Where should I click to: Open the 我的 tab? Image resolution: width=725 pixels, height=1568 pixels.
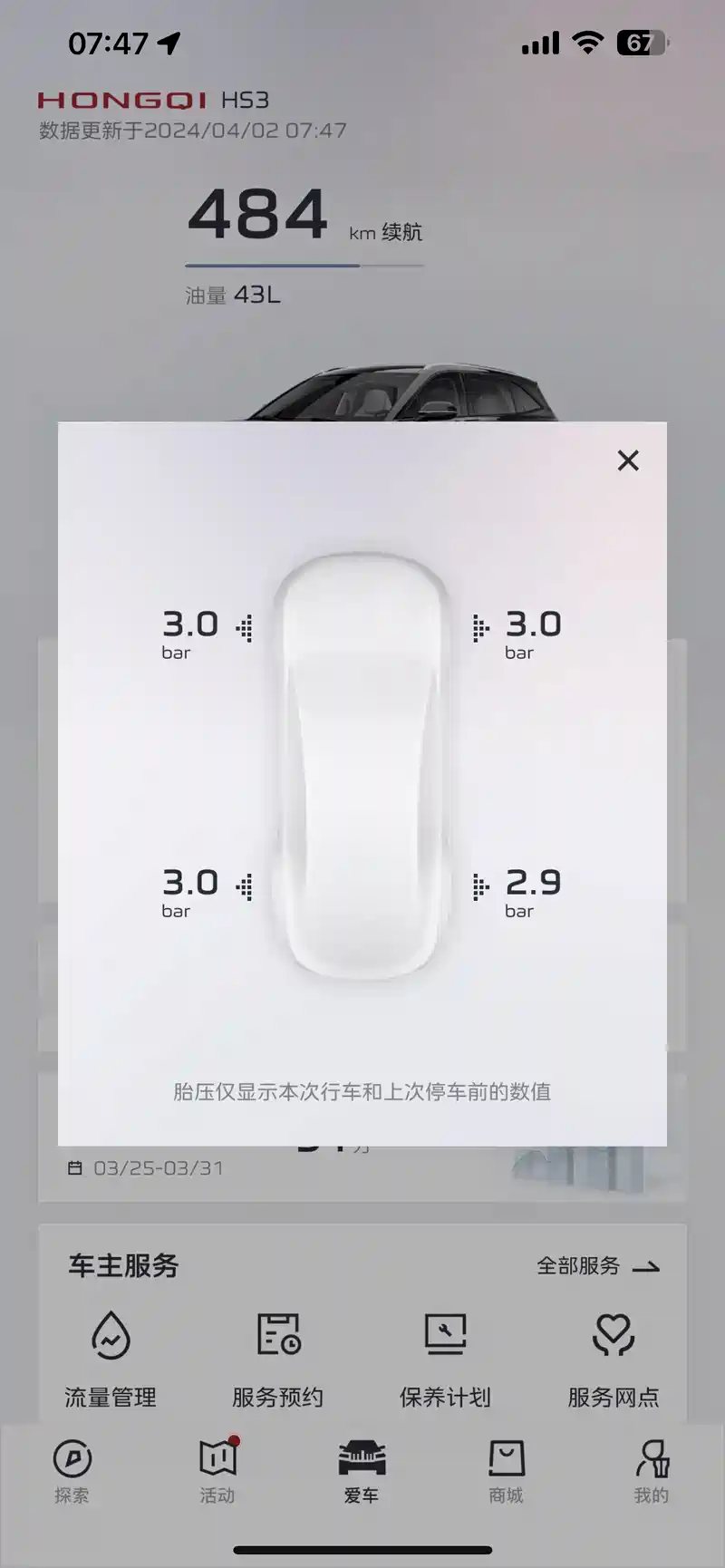click(651, 1470)
